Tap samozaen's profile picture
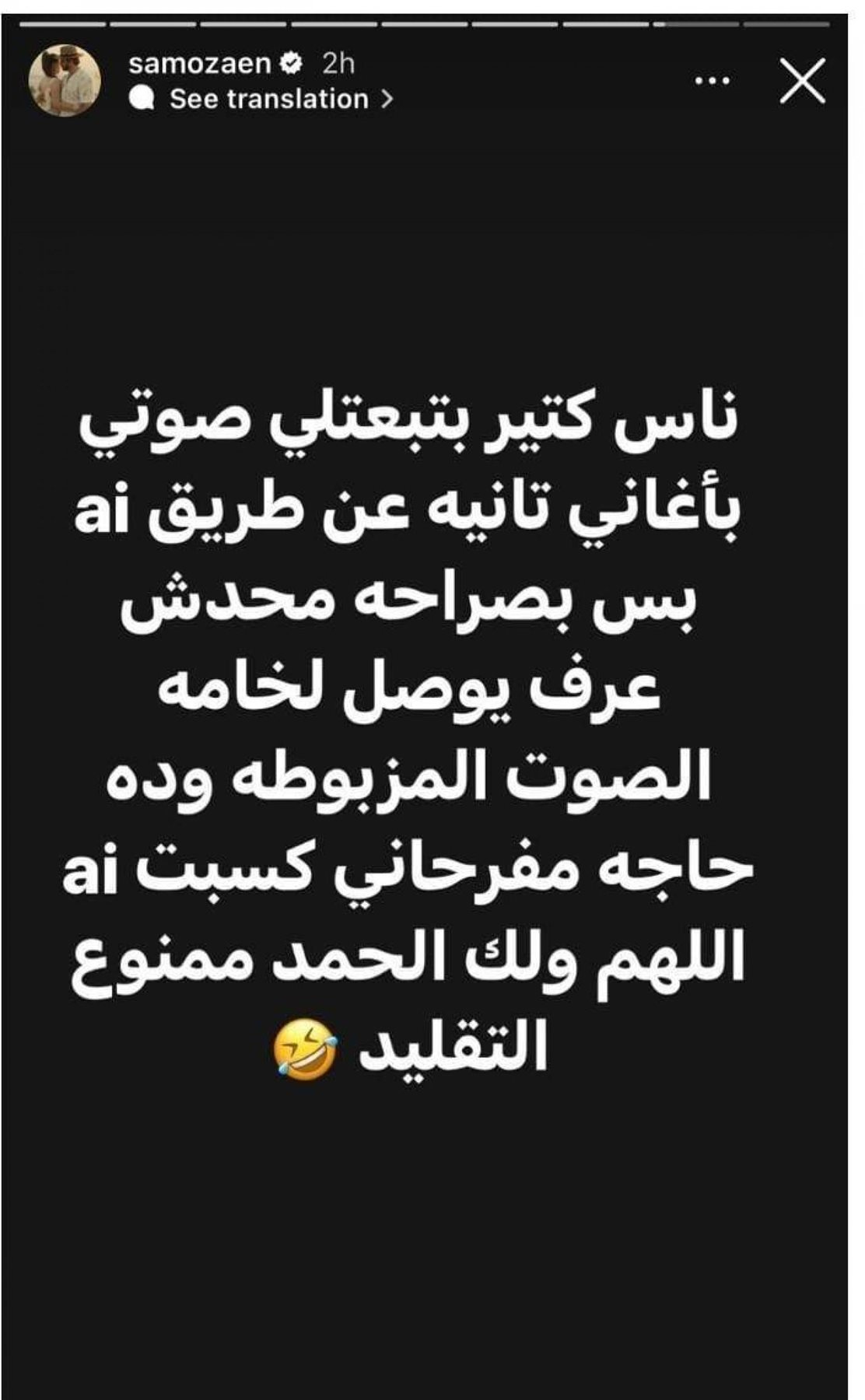Screen dimensions: 865x1400 pos(65,81)
